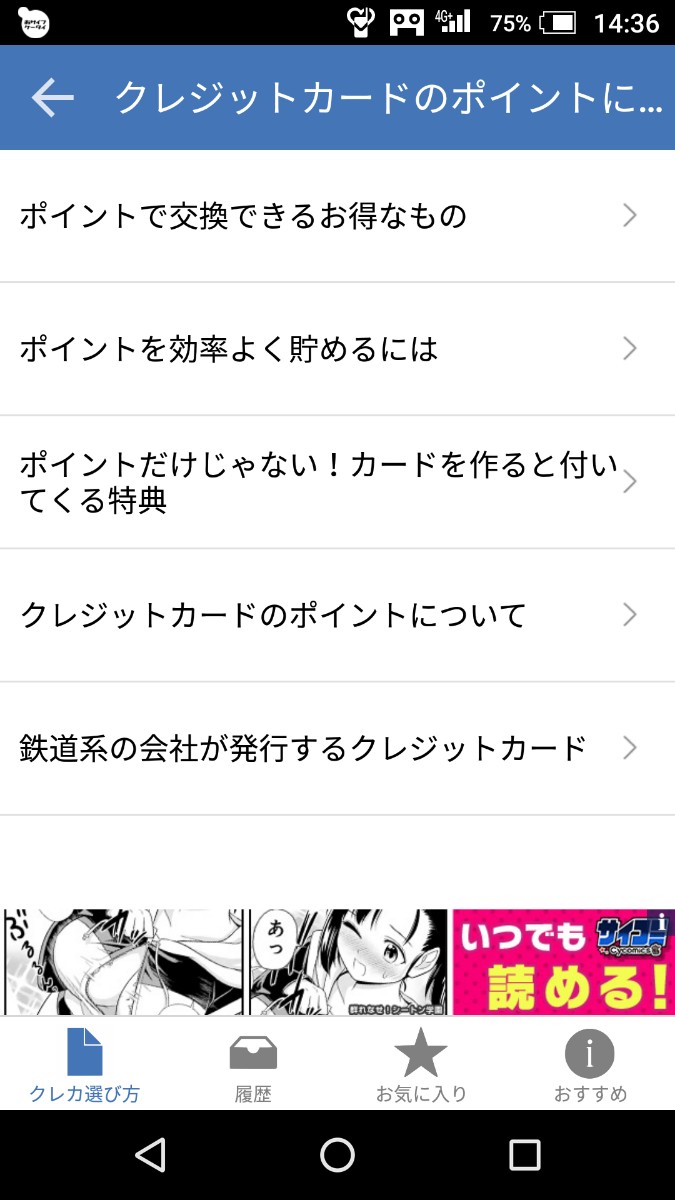Switch to the 履歴 tab

pyautogui.click(x=253, y=1066)
